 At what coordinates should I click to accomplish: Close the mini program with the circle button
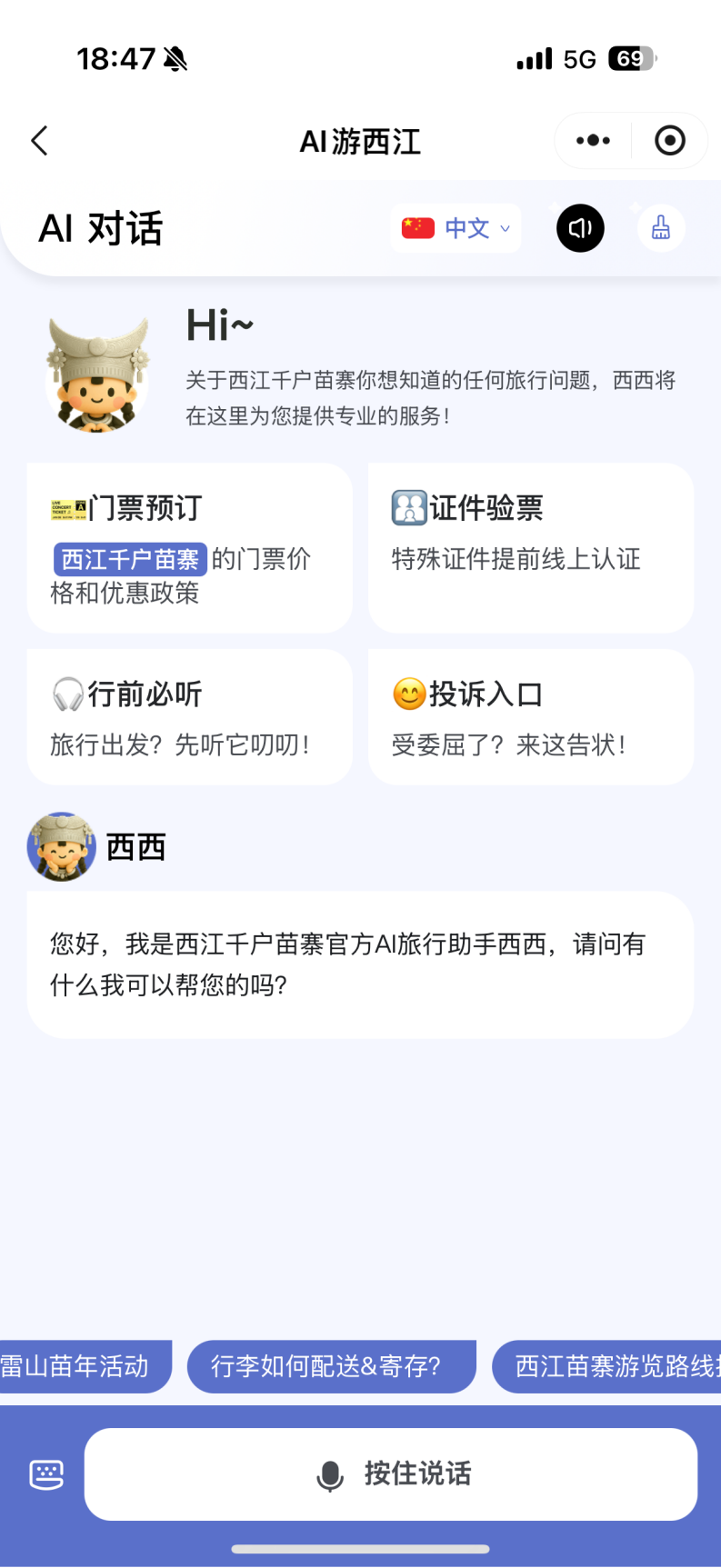670,141
